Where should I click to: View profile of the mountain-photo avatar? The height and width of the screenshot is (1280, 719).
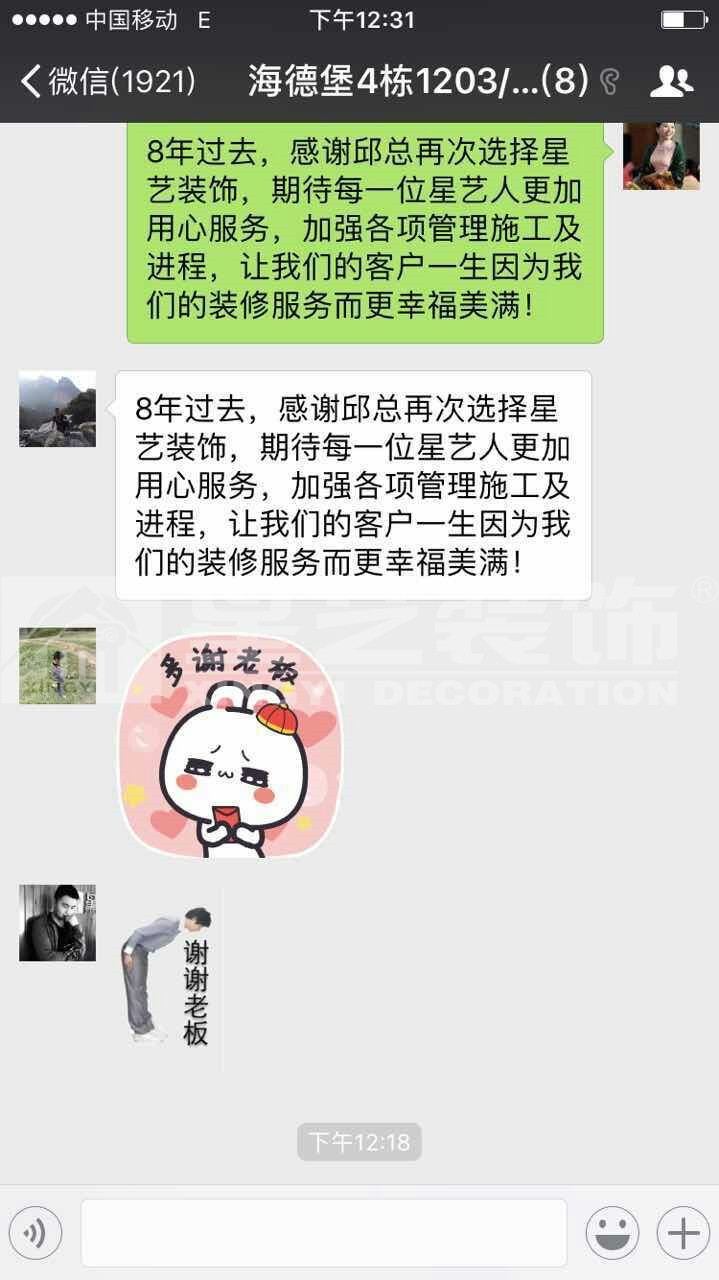coord(58,409)
